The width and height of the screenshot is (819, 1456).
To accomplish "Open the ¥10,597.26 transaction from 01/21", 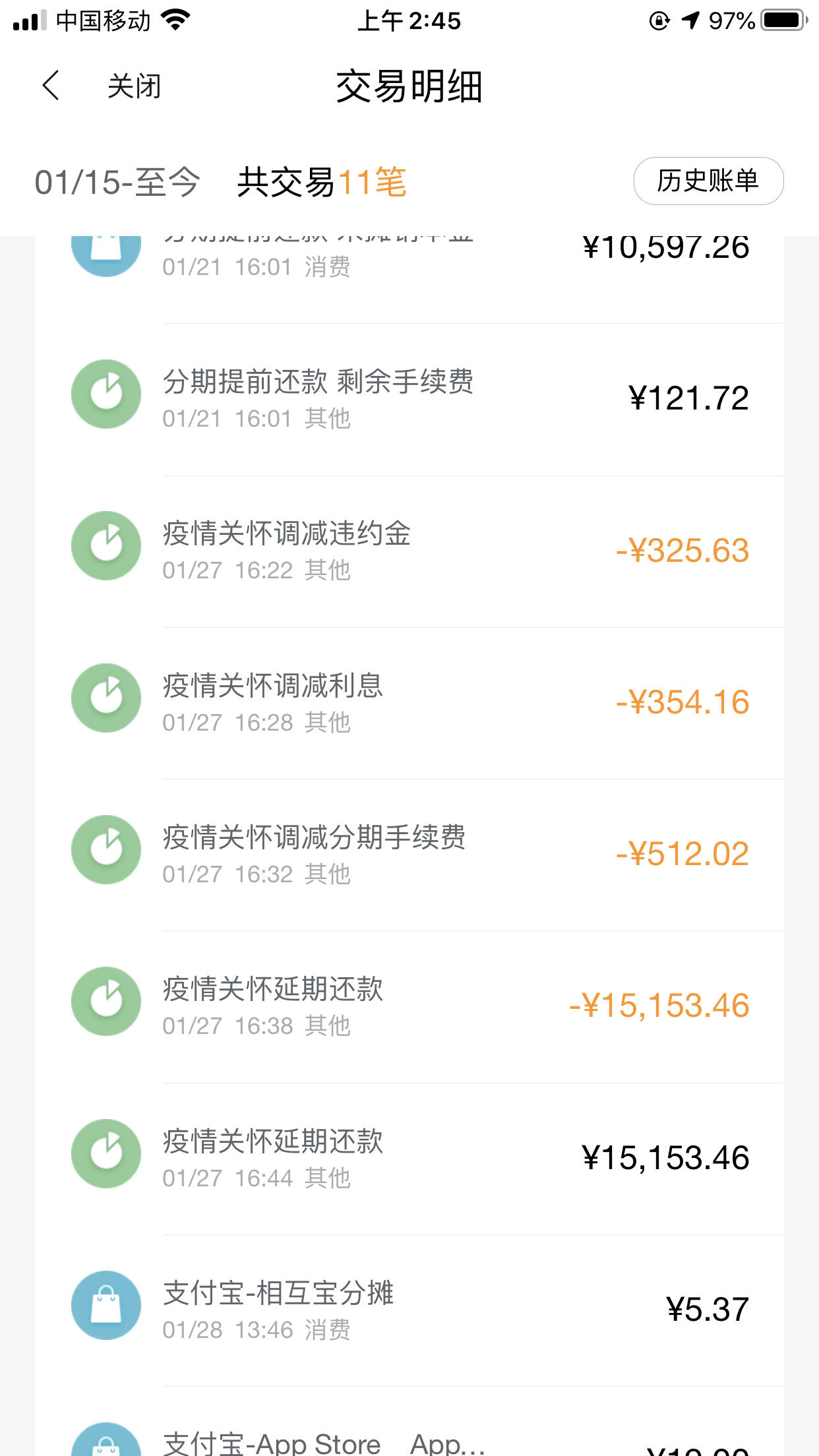I will pos(409,280).
